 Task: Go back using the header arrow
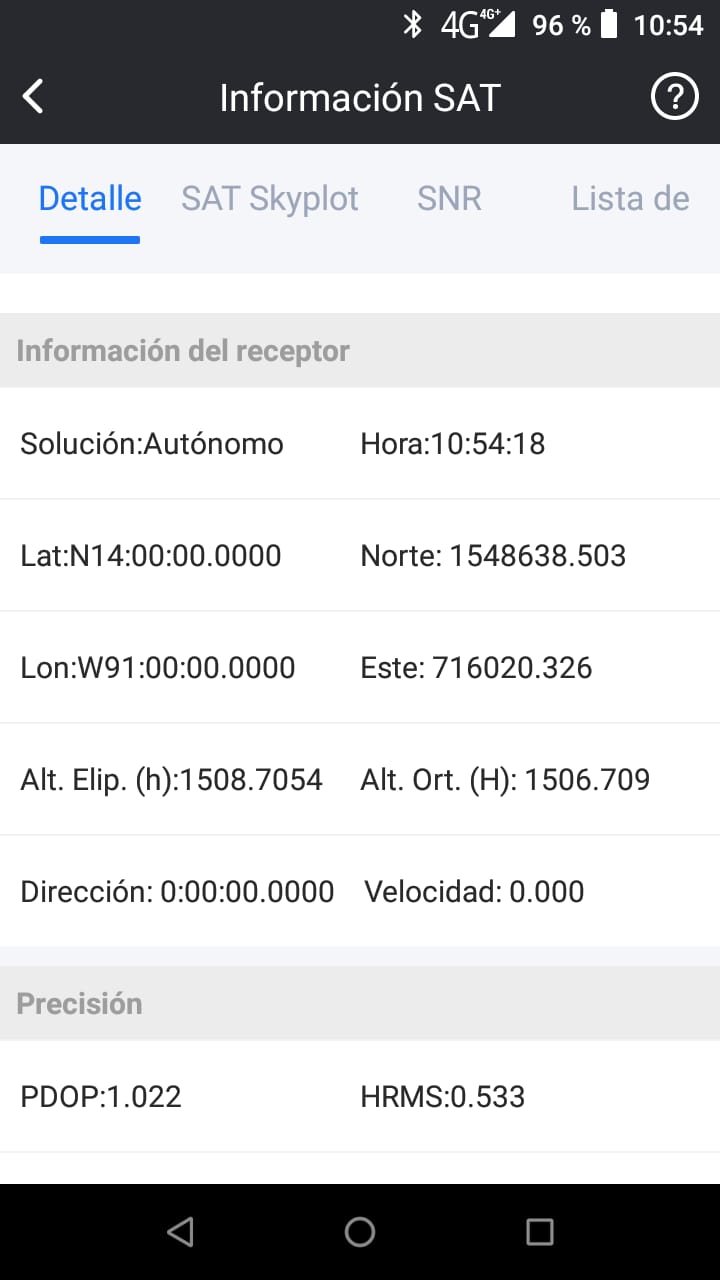tap(33, 97)
